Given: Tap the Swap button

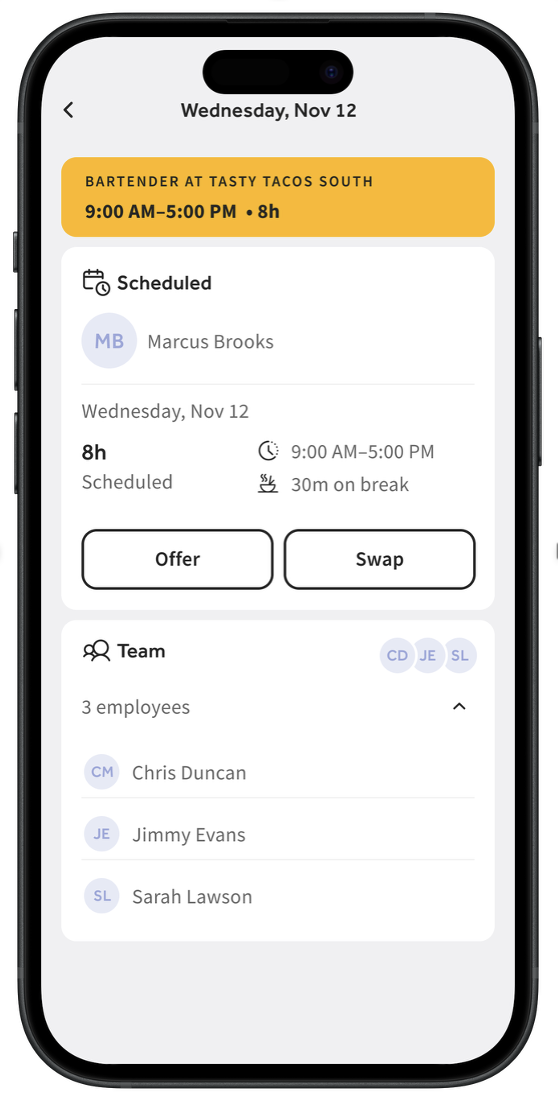Looking at the screenshot, I should tap(380, 559).
